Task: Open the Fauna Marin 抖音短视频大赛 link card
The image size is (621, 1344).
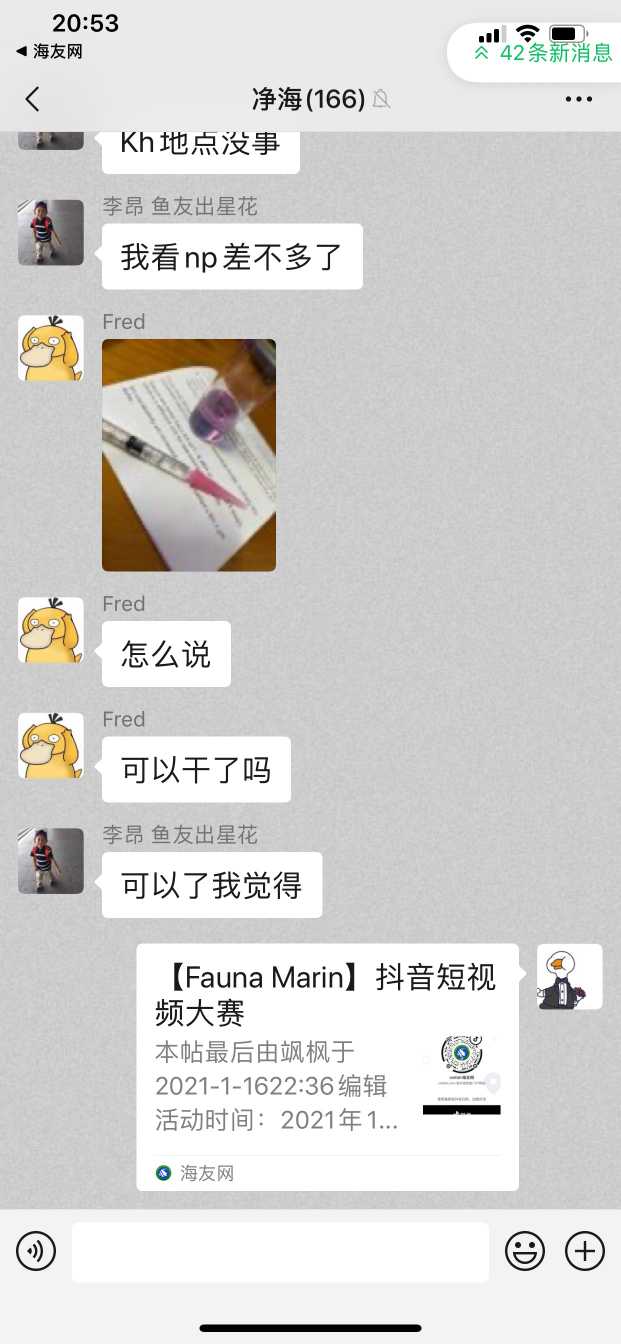Action: [327, 1066]
